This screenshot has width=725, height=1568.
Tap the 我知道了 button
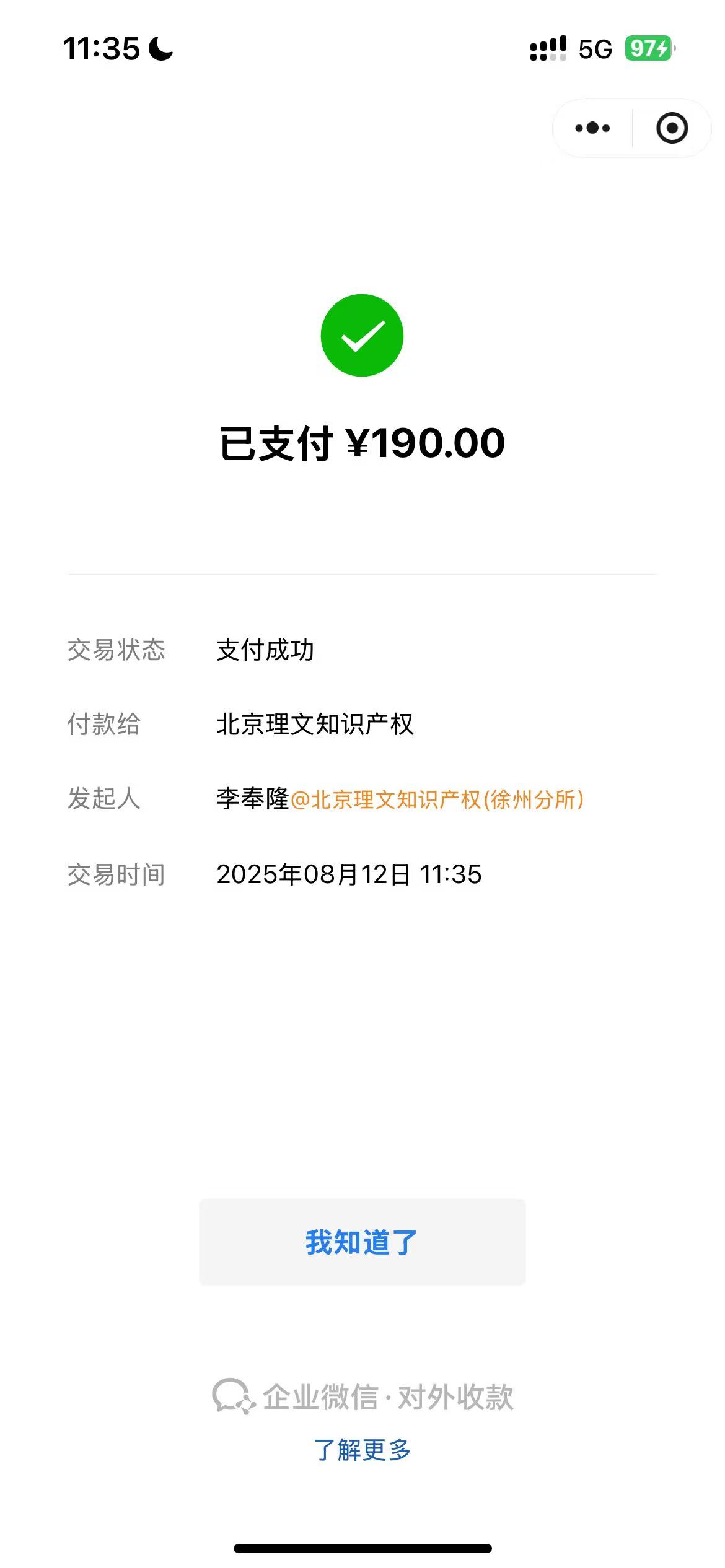tap(362, 1242)
